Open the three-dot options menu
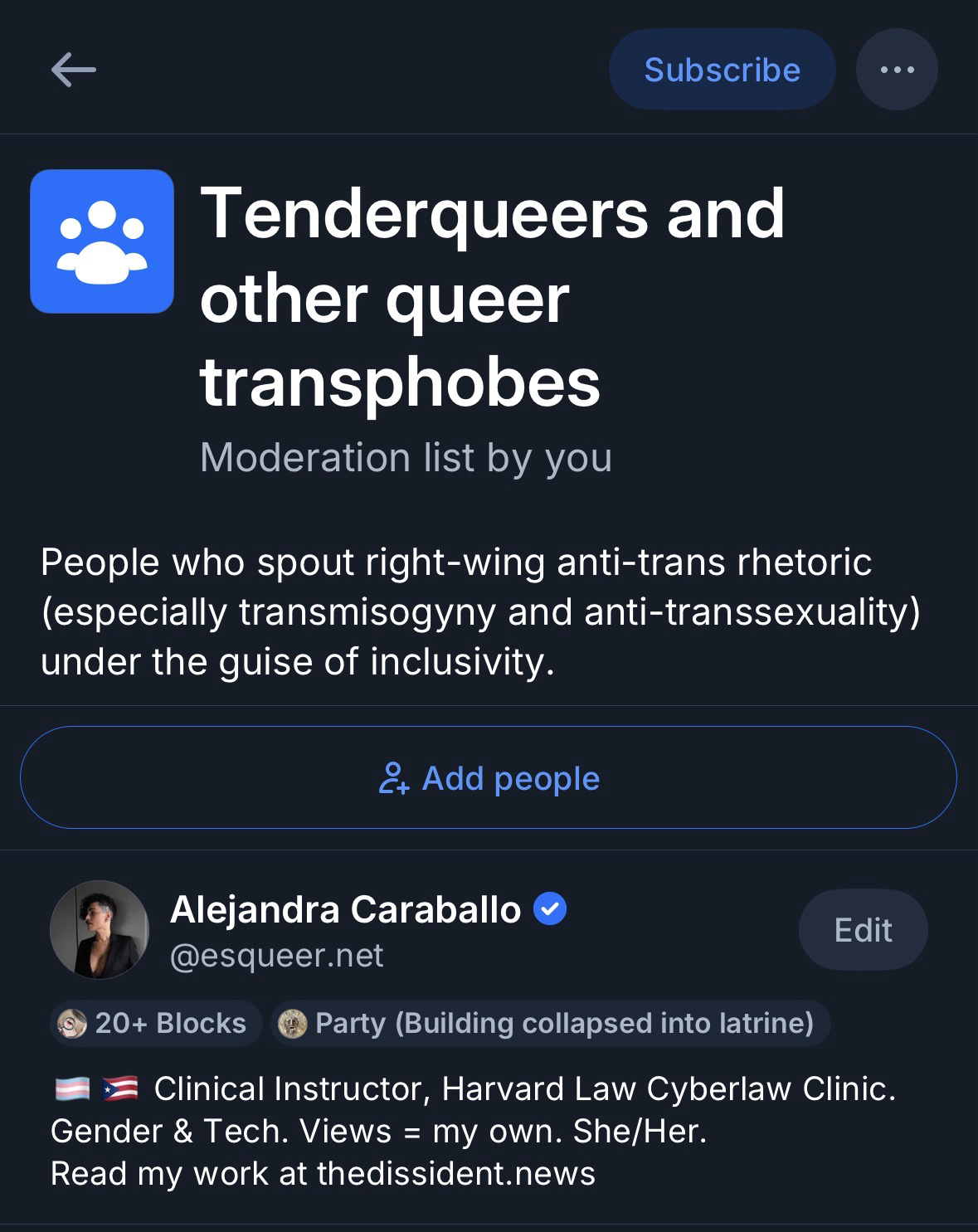Viewport: 978px width, 1232px height. tap(897, 70)
